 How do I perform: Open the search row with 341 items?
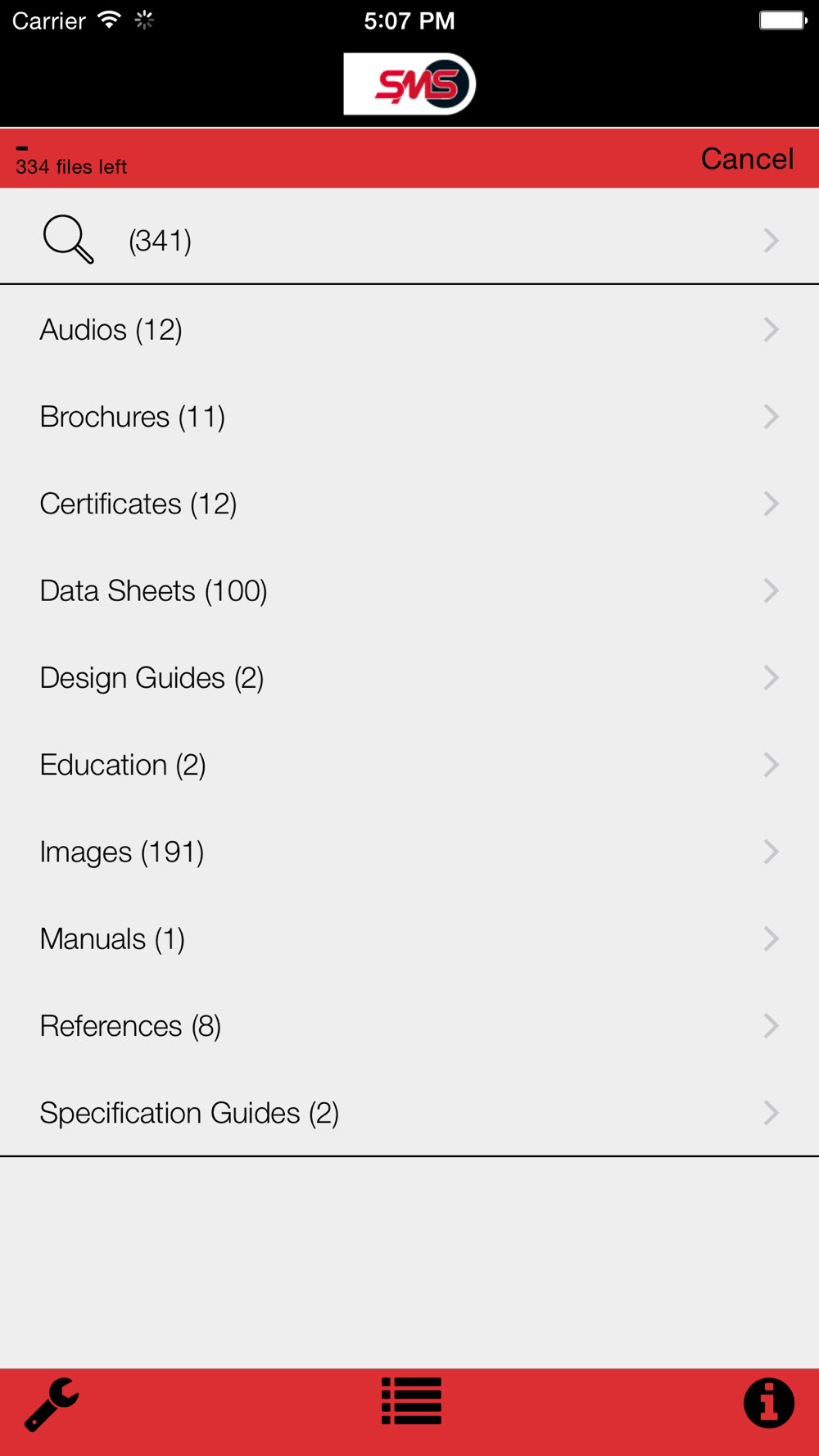tap(409, 239)
